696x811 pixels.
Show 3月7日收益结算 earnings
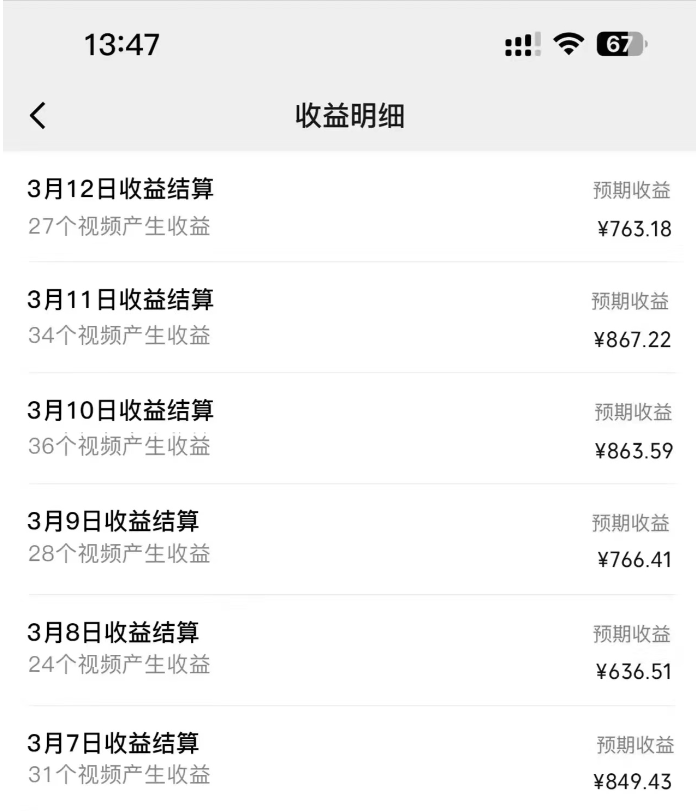348,759
